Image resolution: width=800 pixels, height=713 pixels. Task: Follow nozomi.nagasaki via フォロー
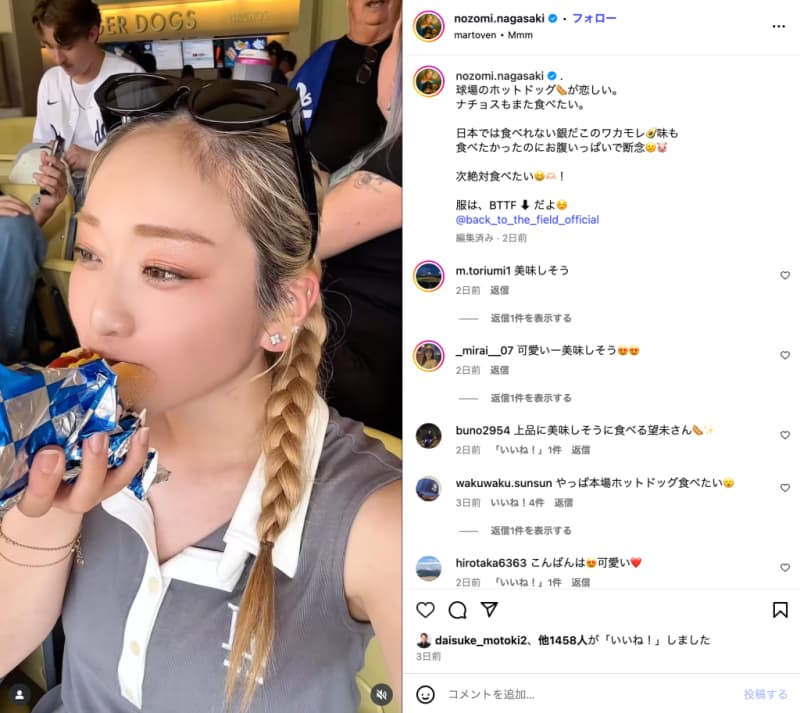(x=594, y=18)
